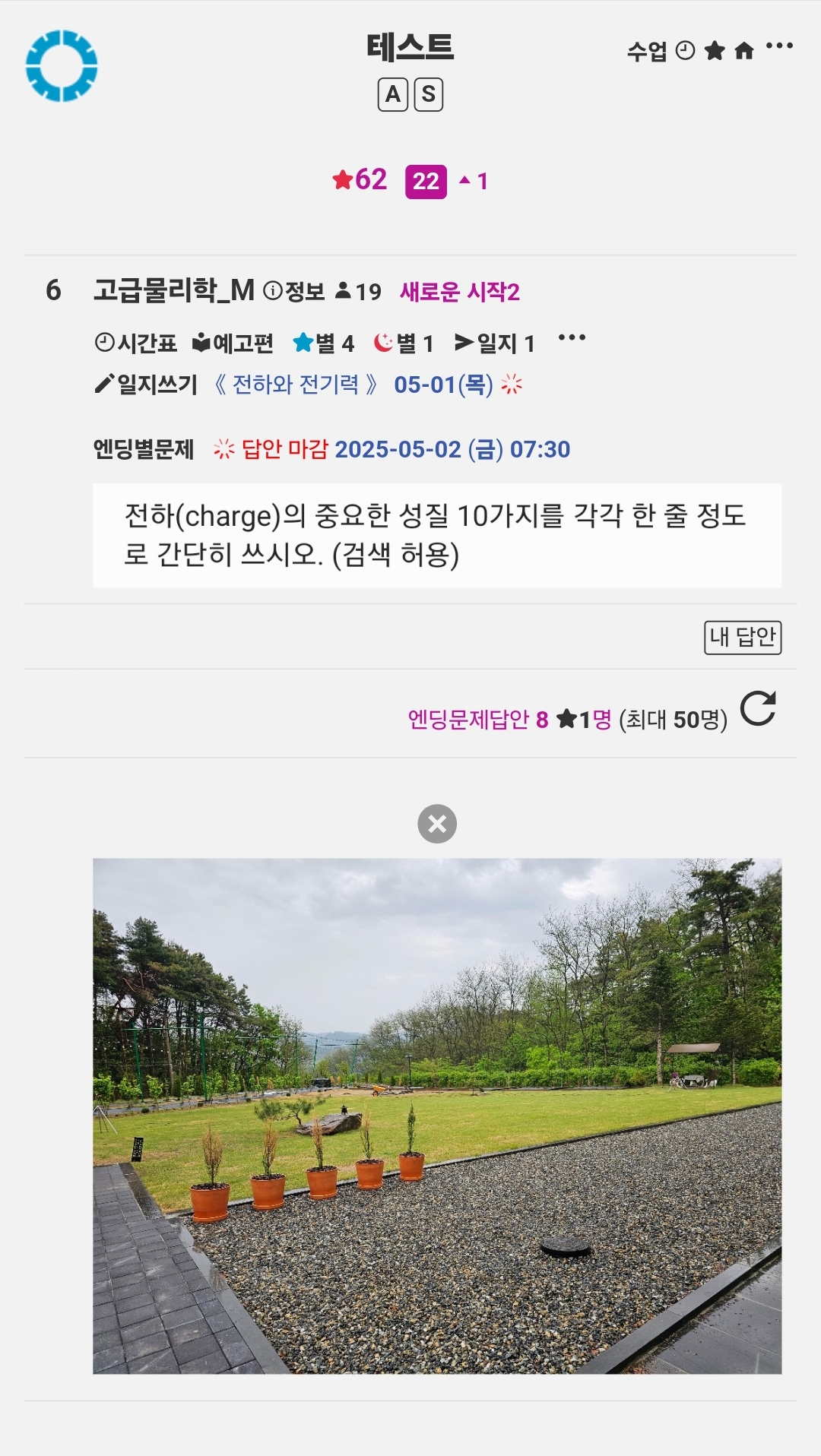Open the 시간표 timetable
Viewport: 821px width, 1456px height.
point(136,343)
